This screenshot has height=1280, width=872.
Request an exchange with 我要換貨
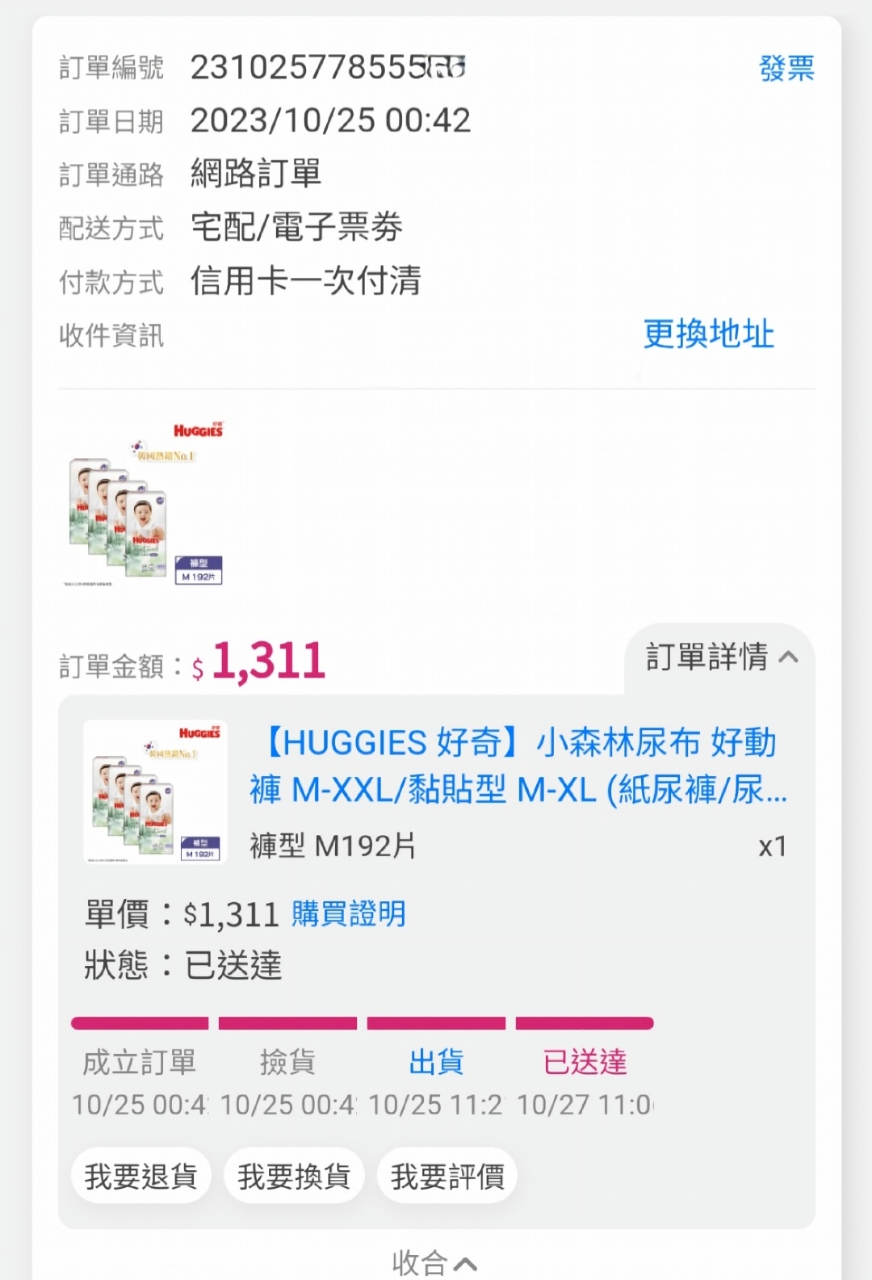(294, 1176)
